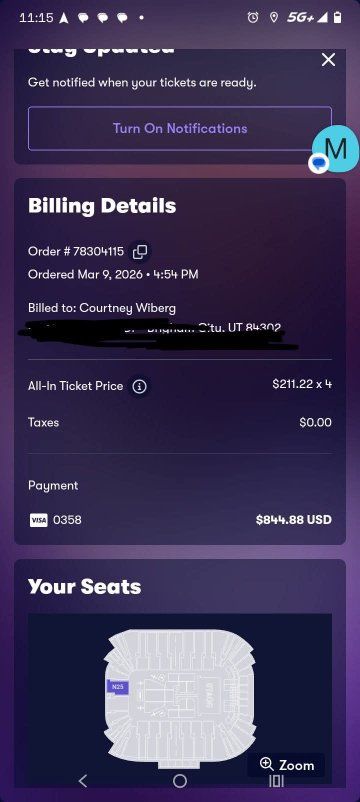Go back with the system back button
The width and height of the screenshot is (360, 802).
click(83, 781)
